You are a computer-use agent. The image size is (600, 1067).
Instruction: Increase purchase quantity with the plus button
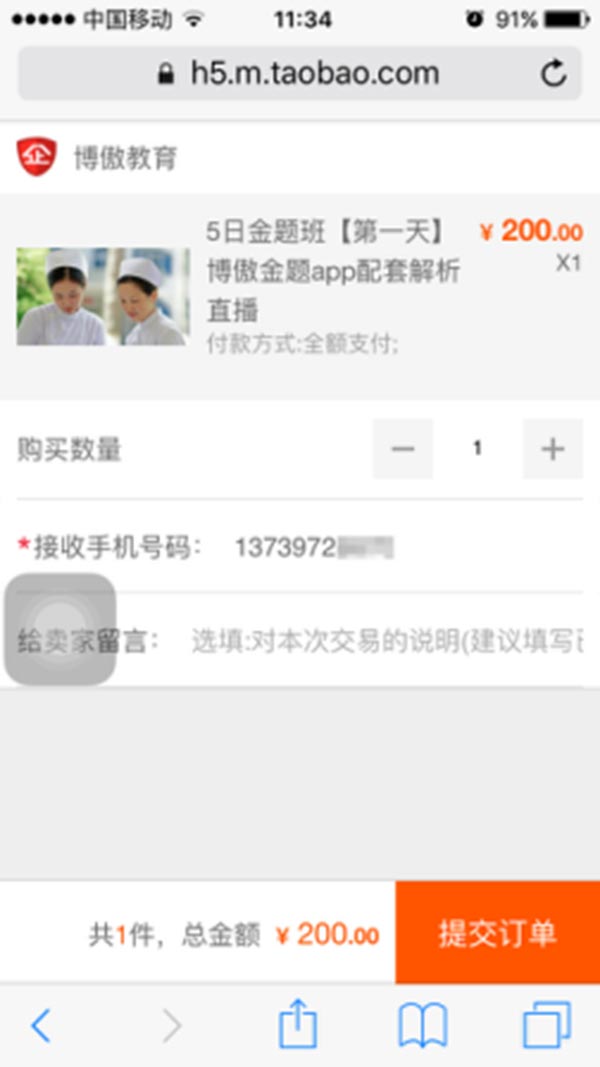(552, 449)
